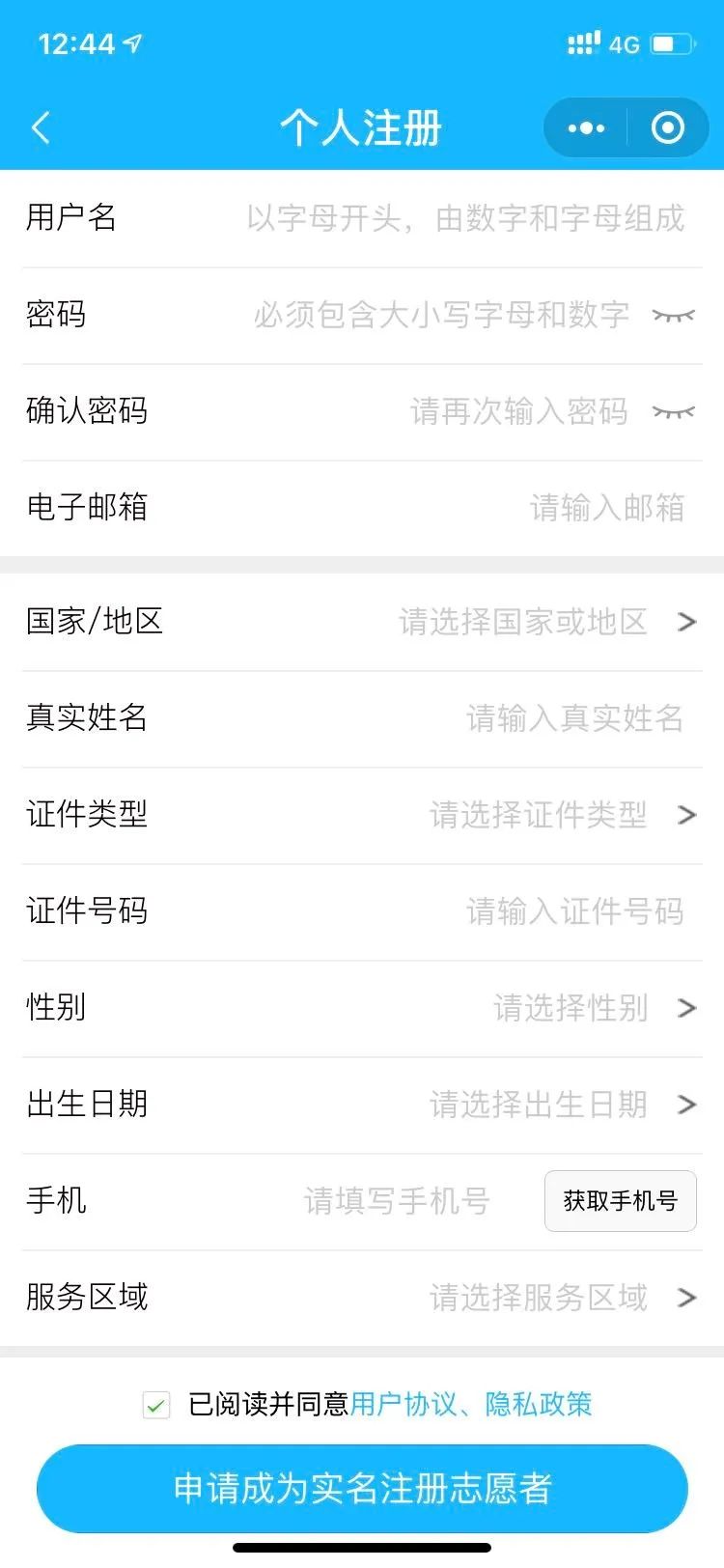This screenshot has height=1568, width=724.
Task: Open the 服务区域 service area selector
Action: click(560, 1298)
